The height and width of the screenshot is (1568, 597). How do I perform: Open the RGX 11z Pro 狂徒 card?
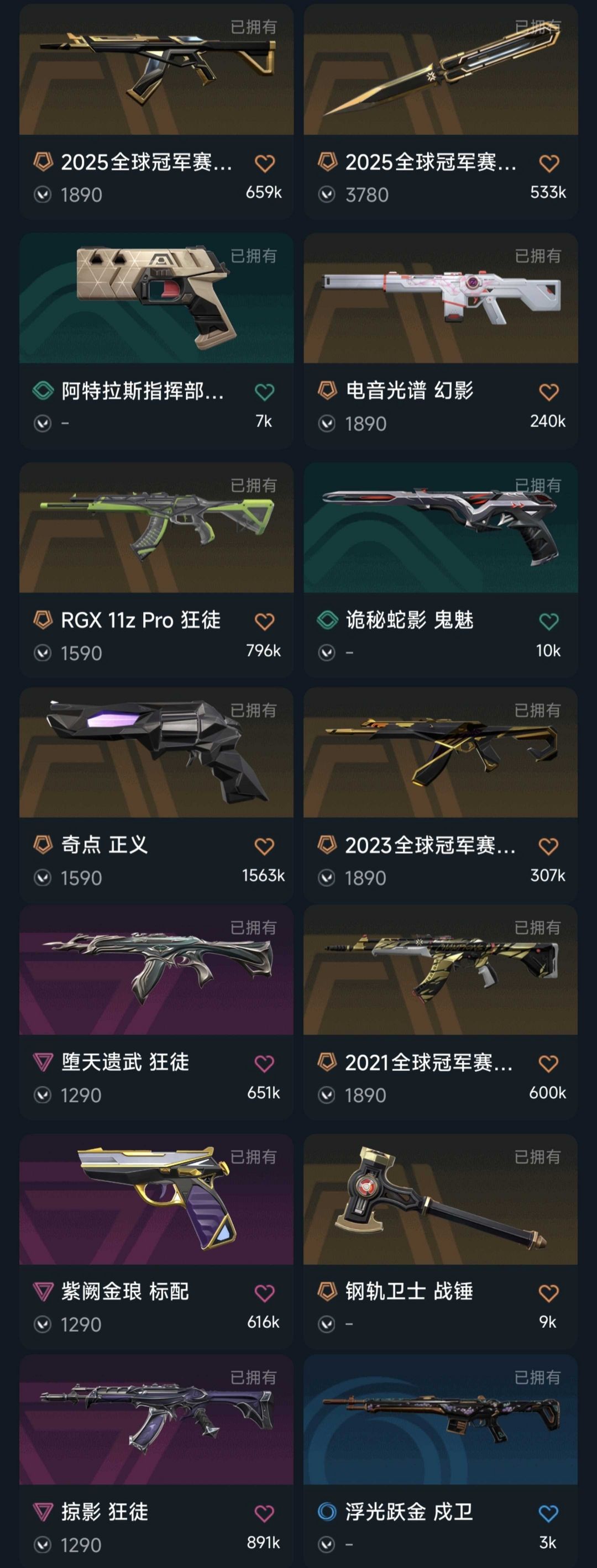[156, 570]
